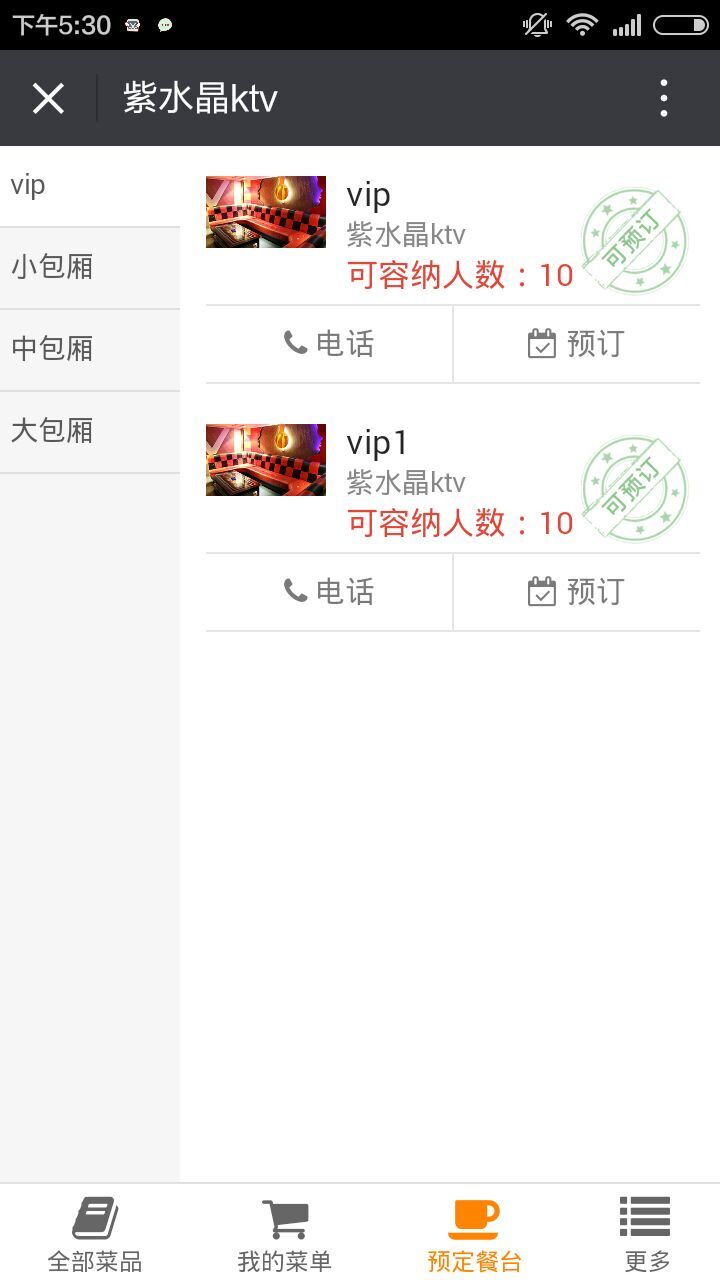Select the 小包厢 category

pyautogui.click(x=90, y=267)
